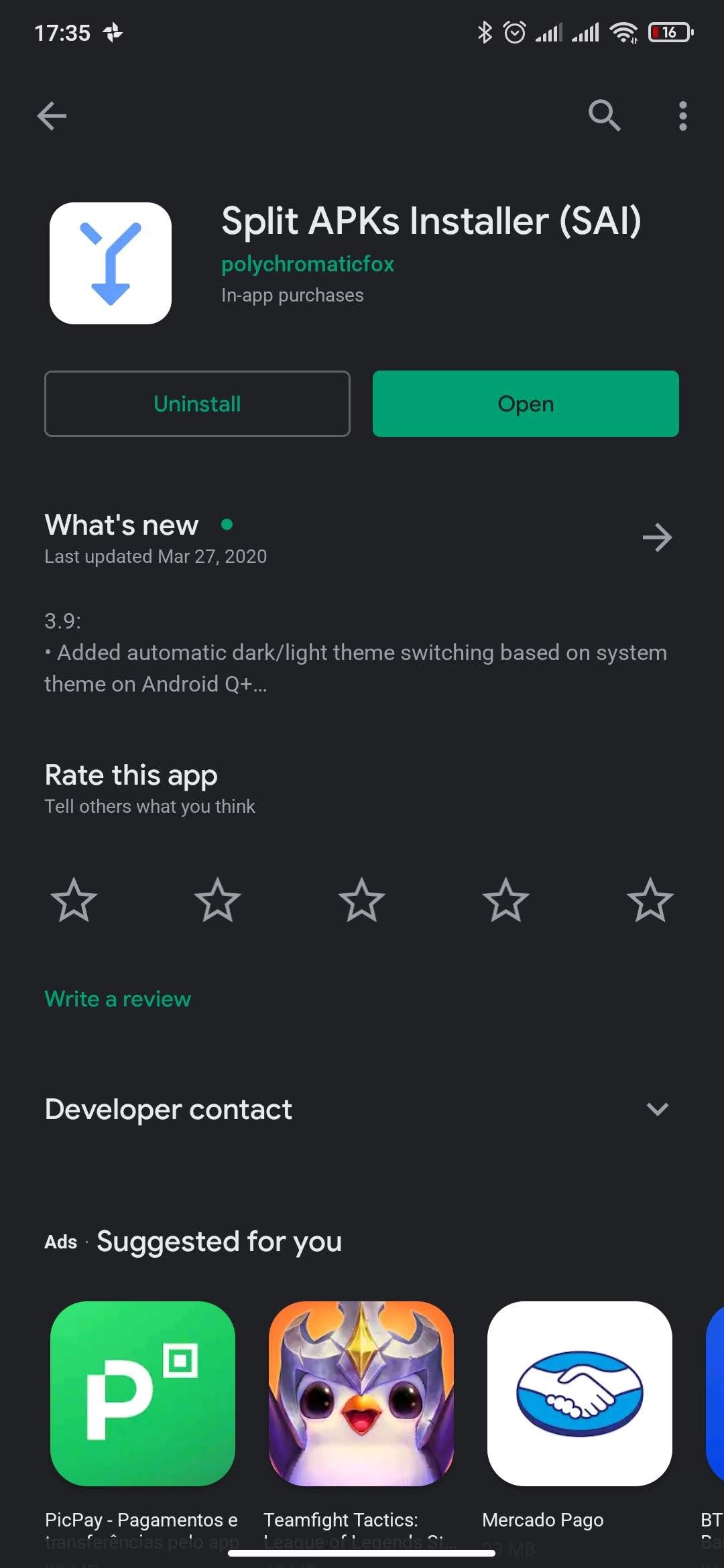Expand the Developer contact section
This screenshot has width=724, height=1568.
click(362, 1110)
